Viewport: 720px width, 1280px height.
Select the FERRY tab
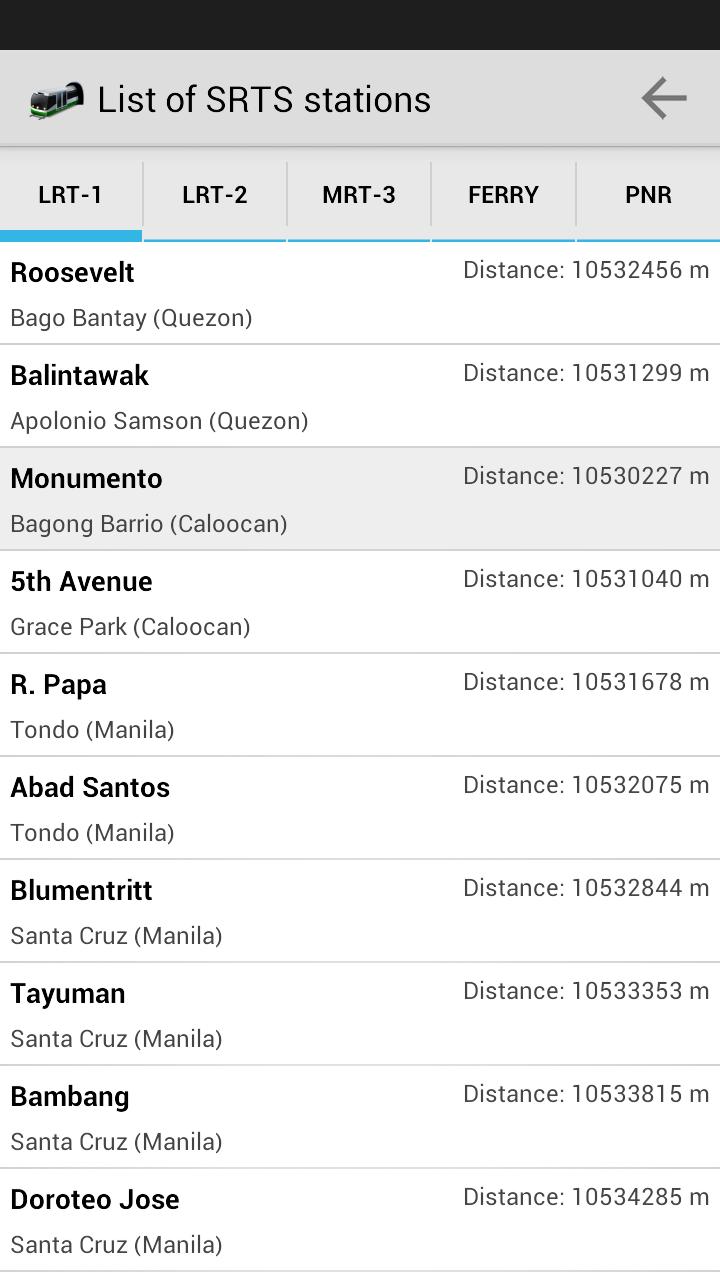[503, 195]
